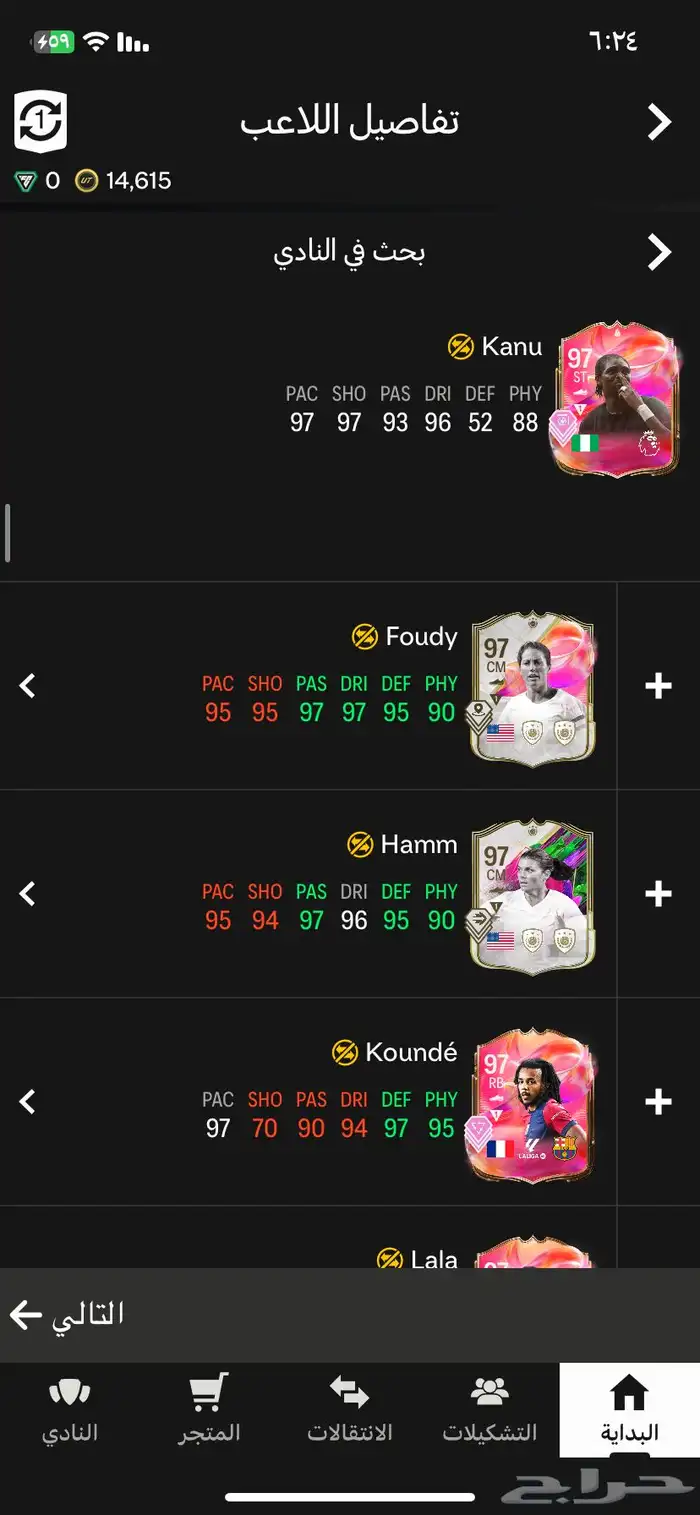Switch to the النادي club tab
Viewport: 700px width, 1515px height.
[69, 1410]
